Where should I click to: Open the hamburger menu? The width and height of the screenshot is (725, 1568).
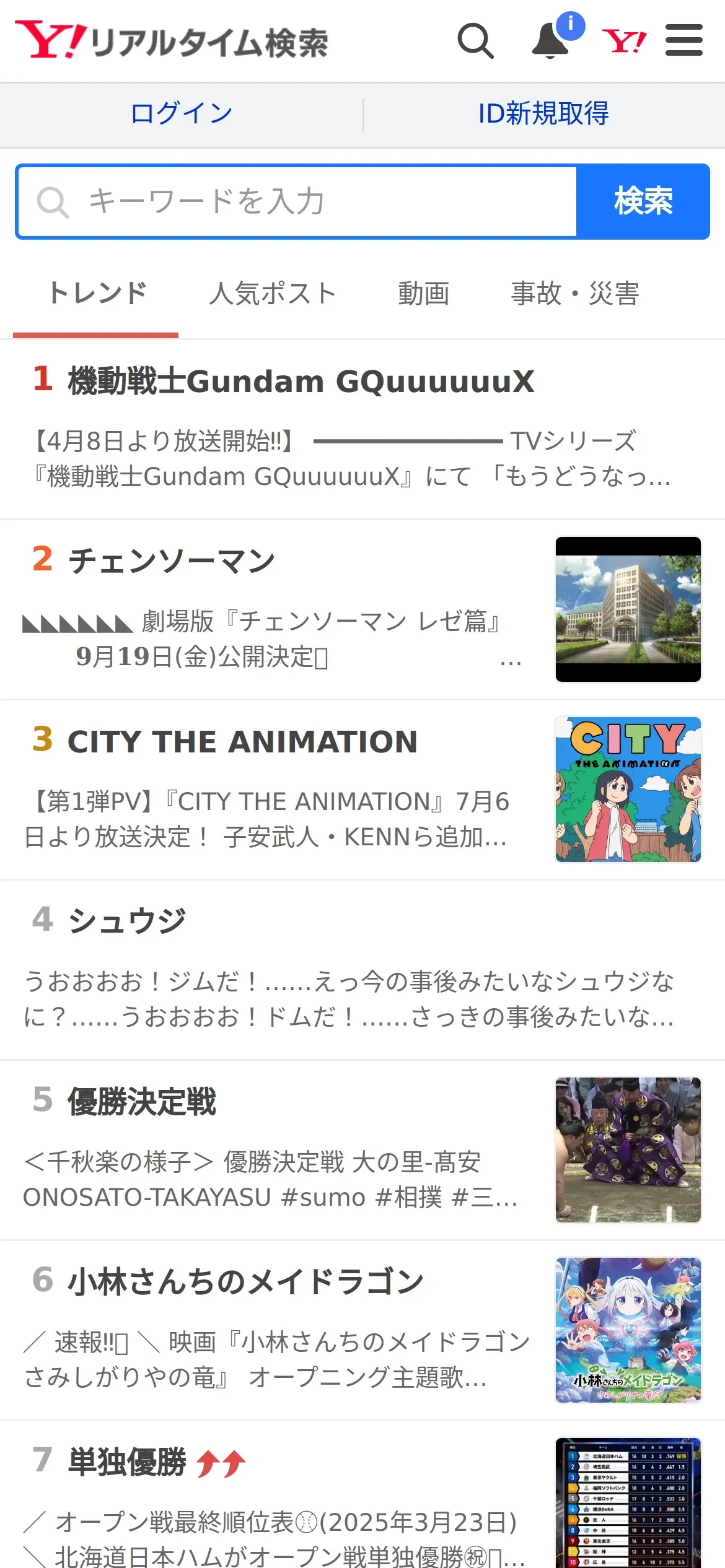click(x=683, y=41)
